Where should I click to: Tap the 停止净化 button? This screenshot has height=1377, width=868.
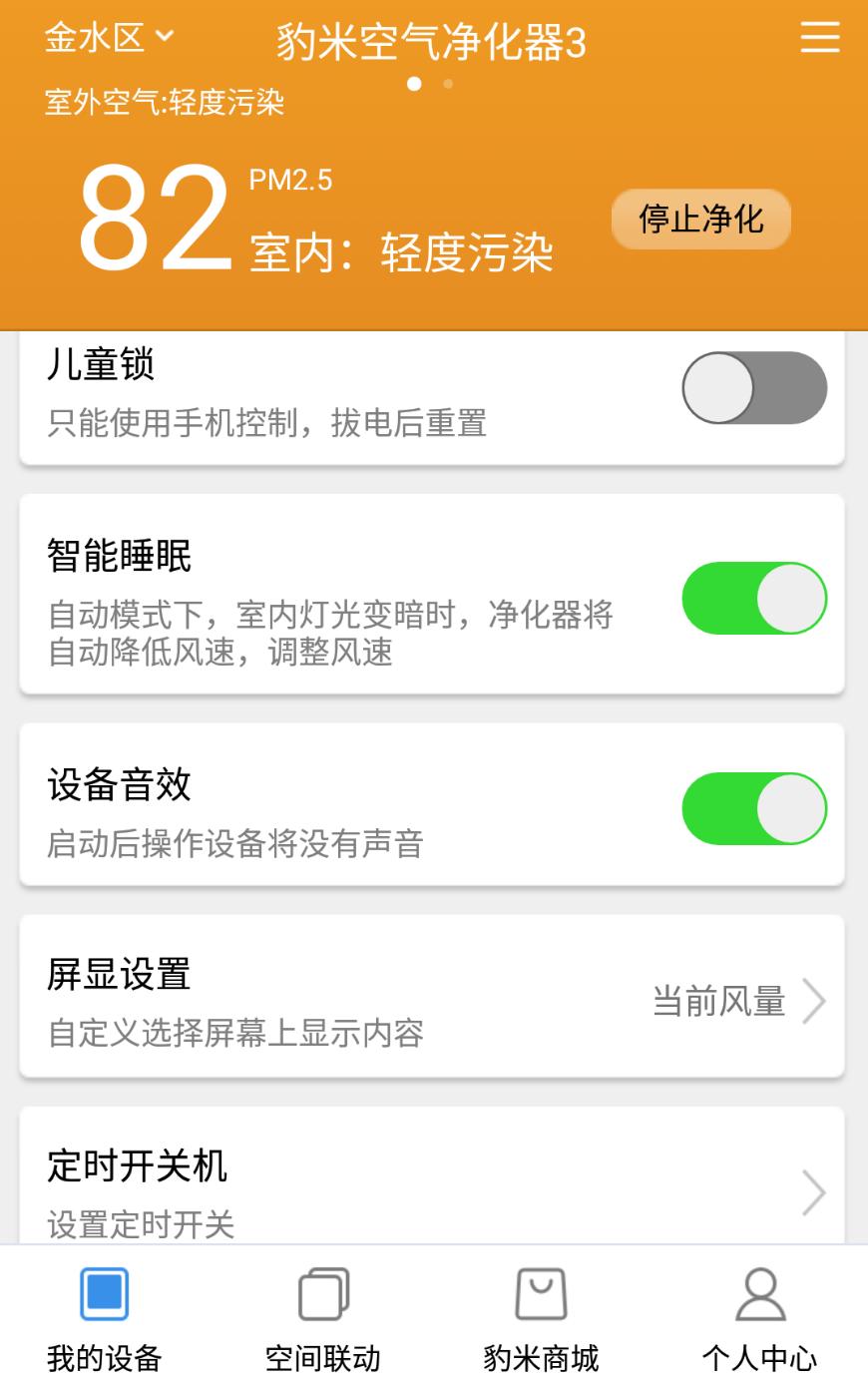pyautogui.click(x=700, y=219)
